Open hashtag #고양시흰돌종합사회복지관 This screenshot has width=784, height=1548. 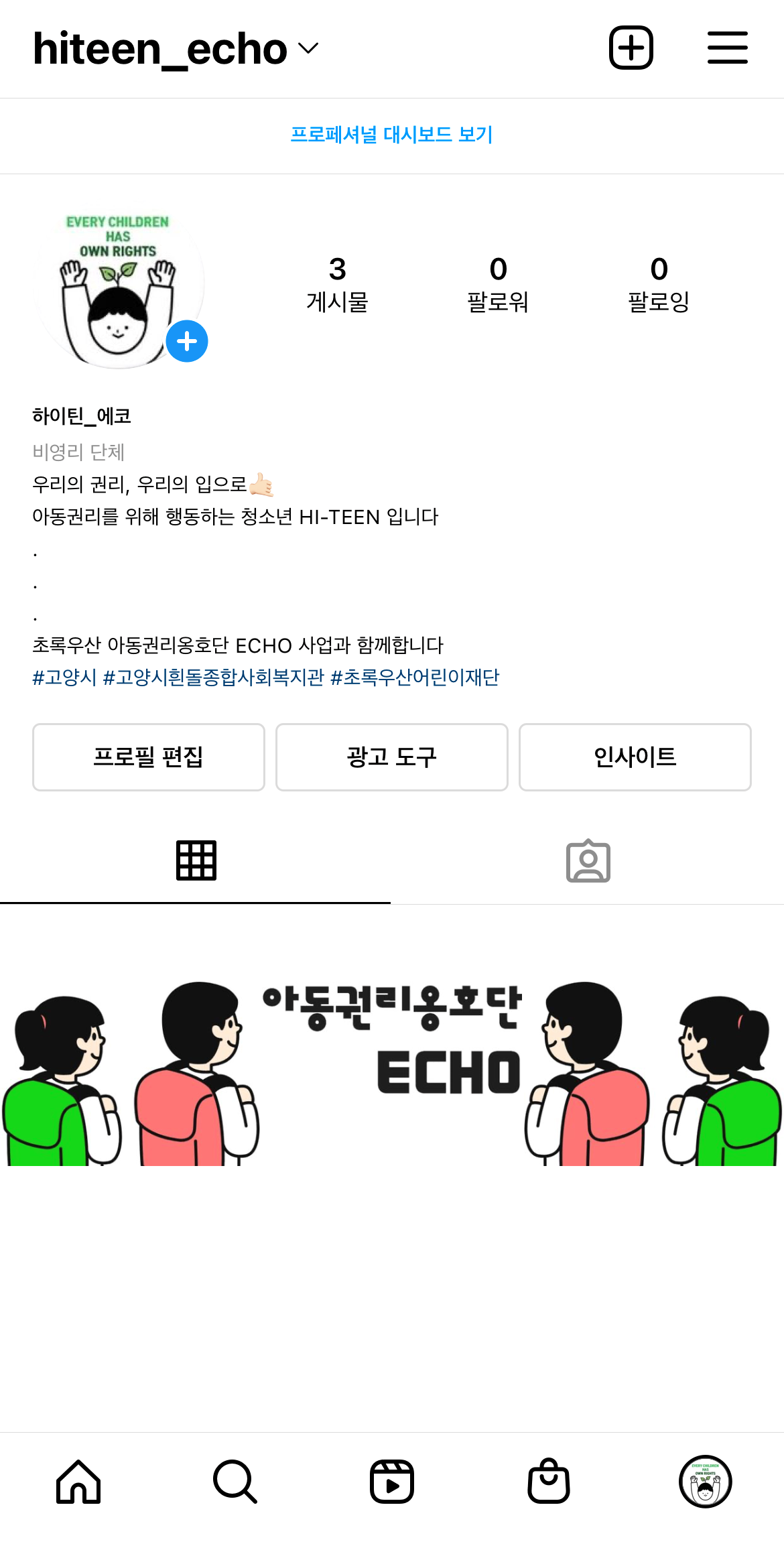pyautogui.click(x=213, y=678)
